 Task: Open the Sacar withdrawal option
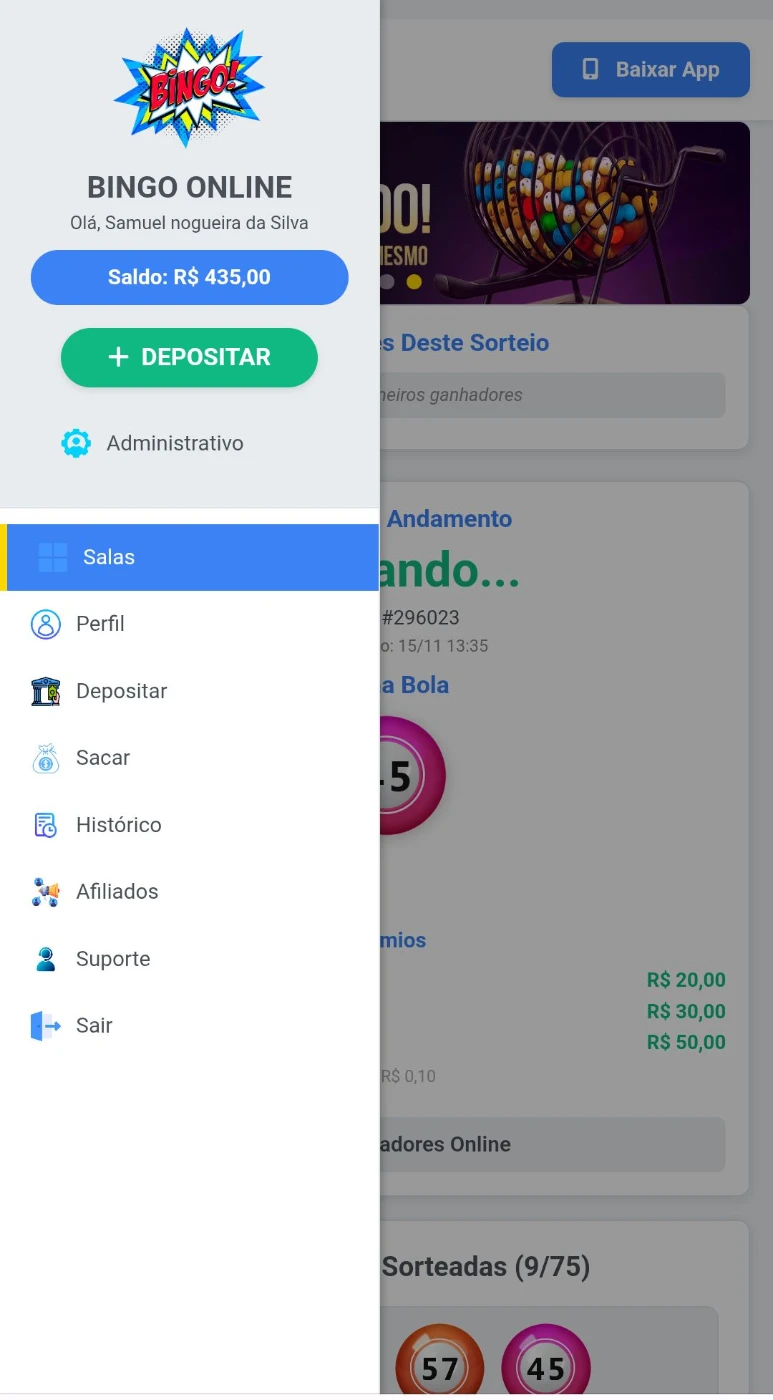(102, 758)
